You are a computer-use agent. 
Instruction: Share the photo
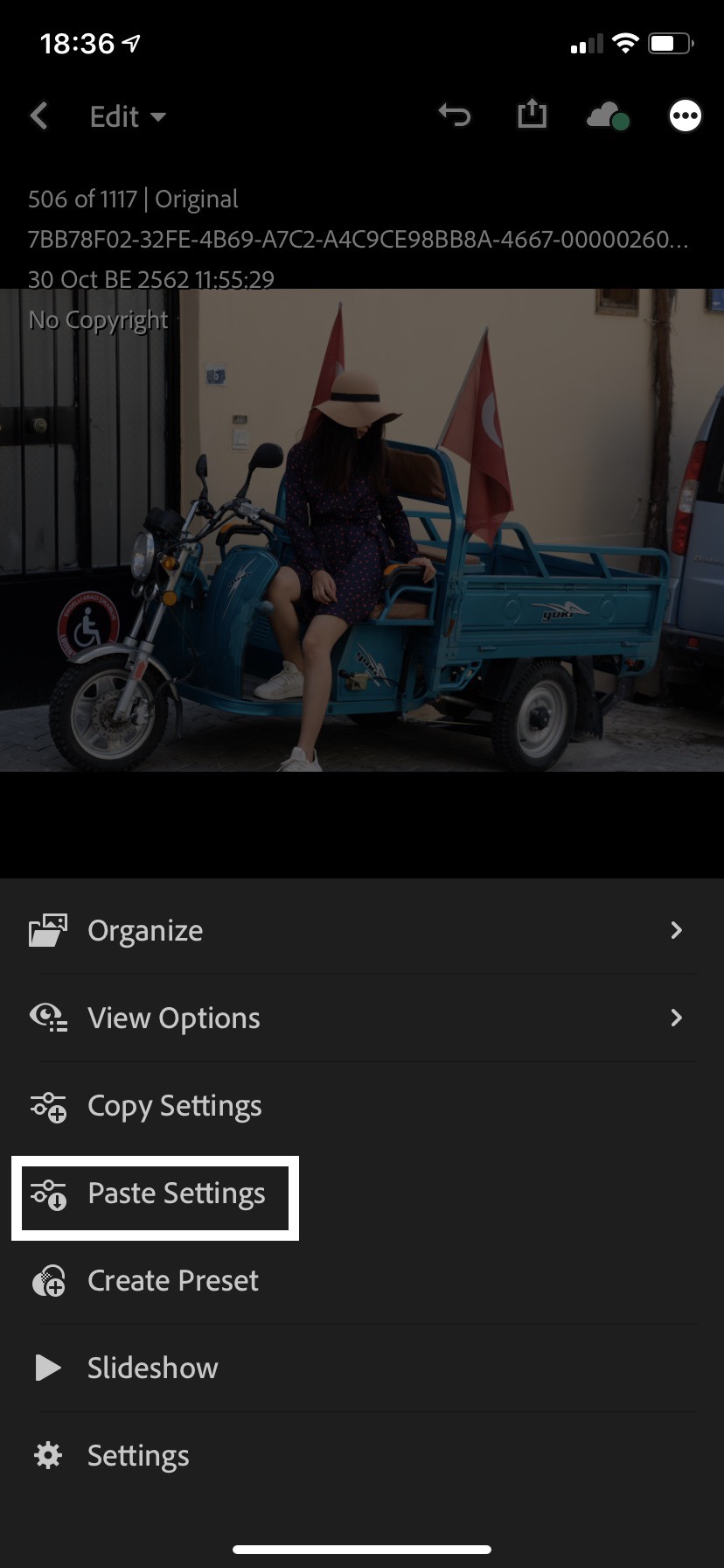[x=532, y=115]
